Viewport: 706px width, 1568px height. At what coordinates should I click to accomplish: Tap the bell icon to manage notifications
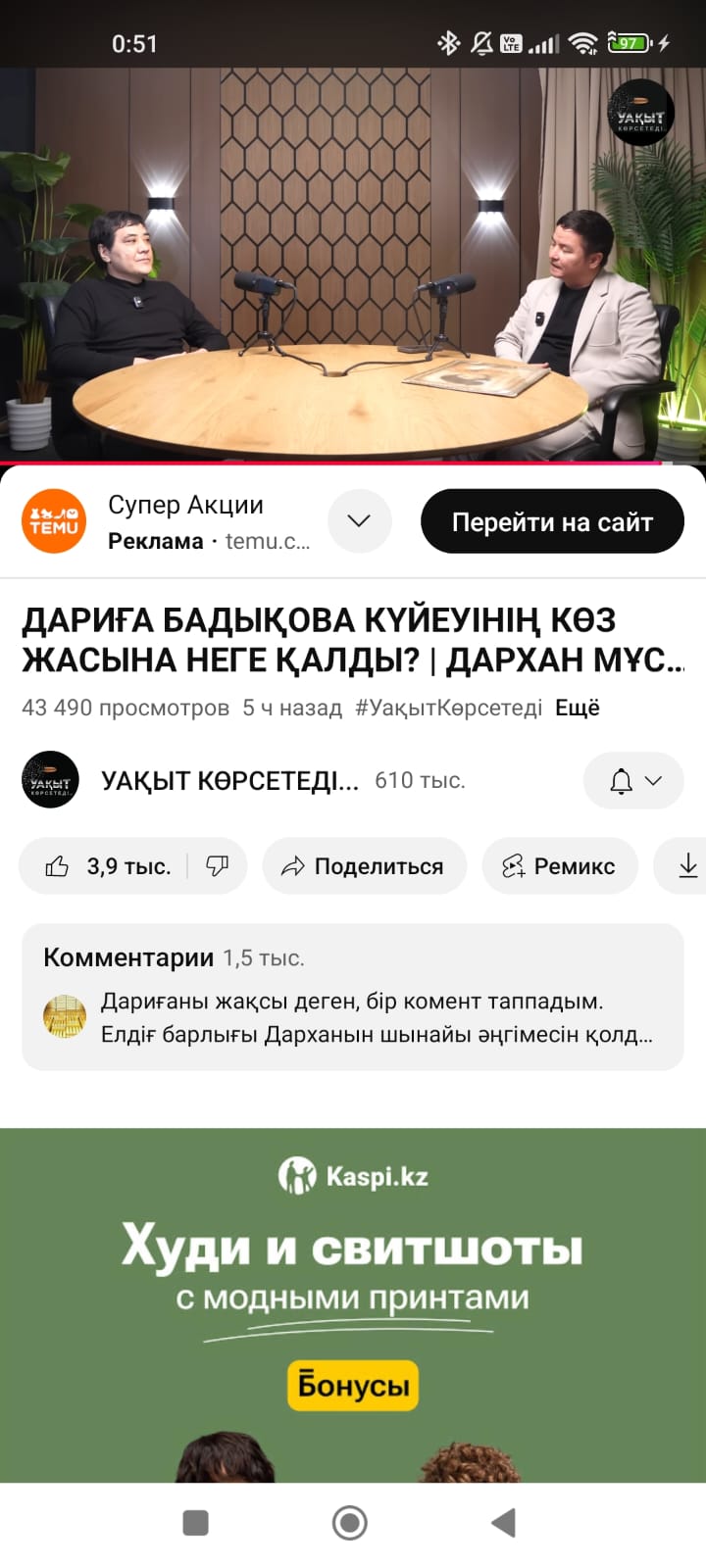point(619,780)
